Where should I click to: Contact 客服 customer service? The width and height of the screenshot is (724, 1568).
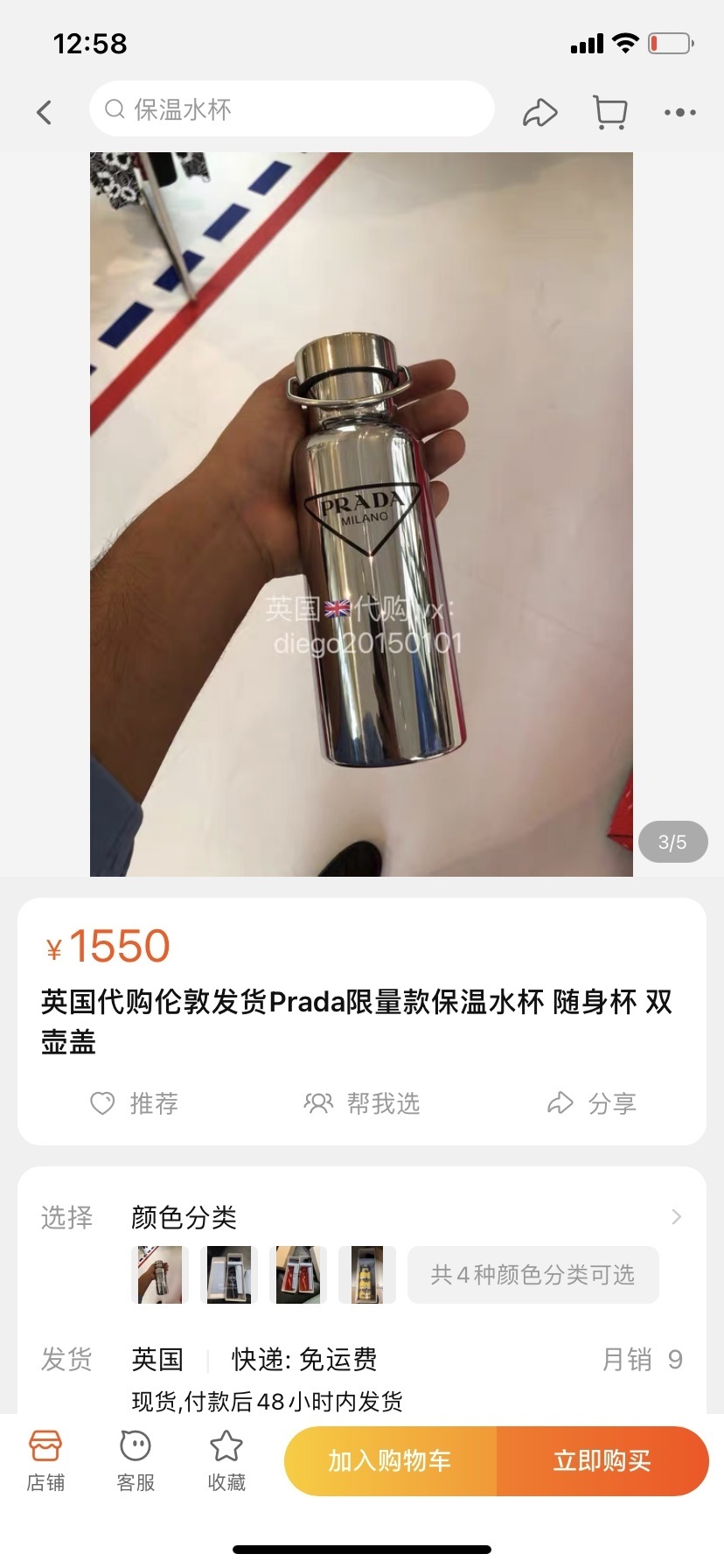click(136, 1460)
